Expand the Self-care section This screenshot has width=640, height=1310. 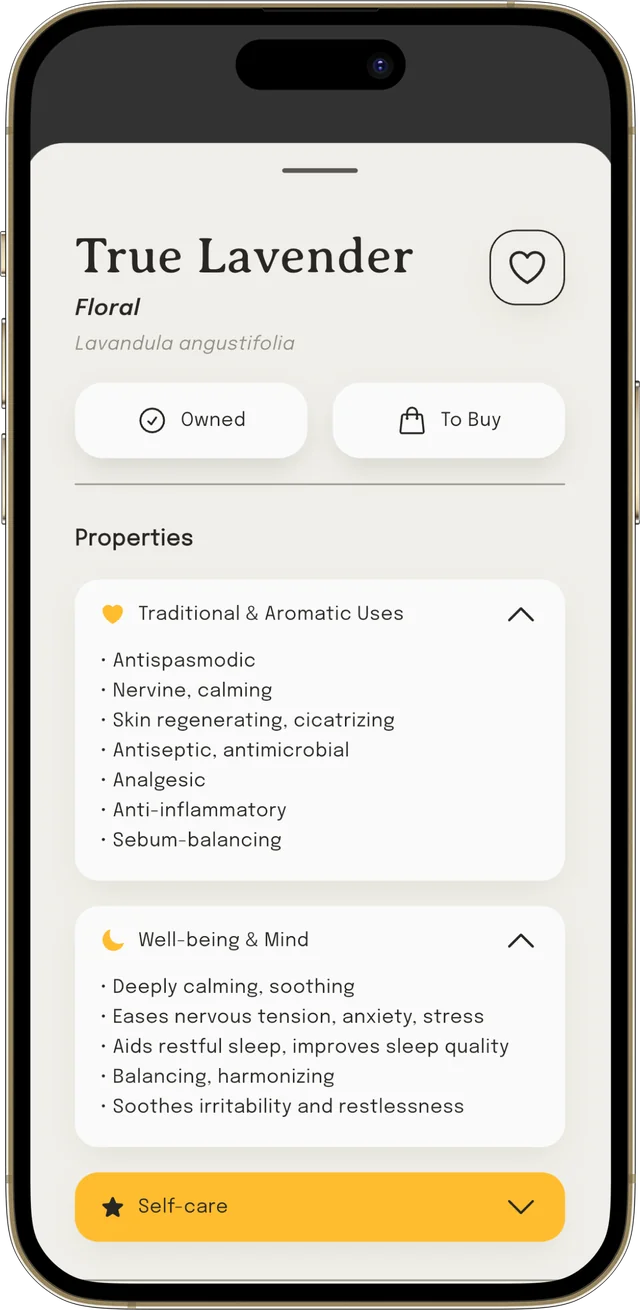click(x=320, y=1207)
